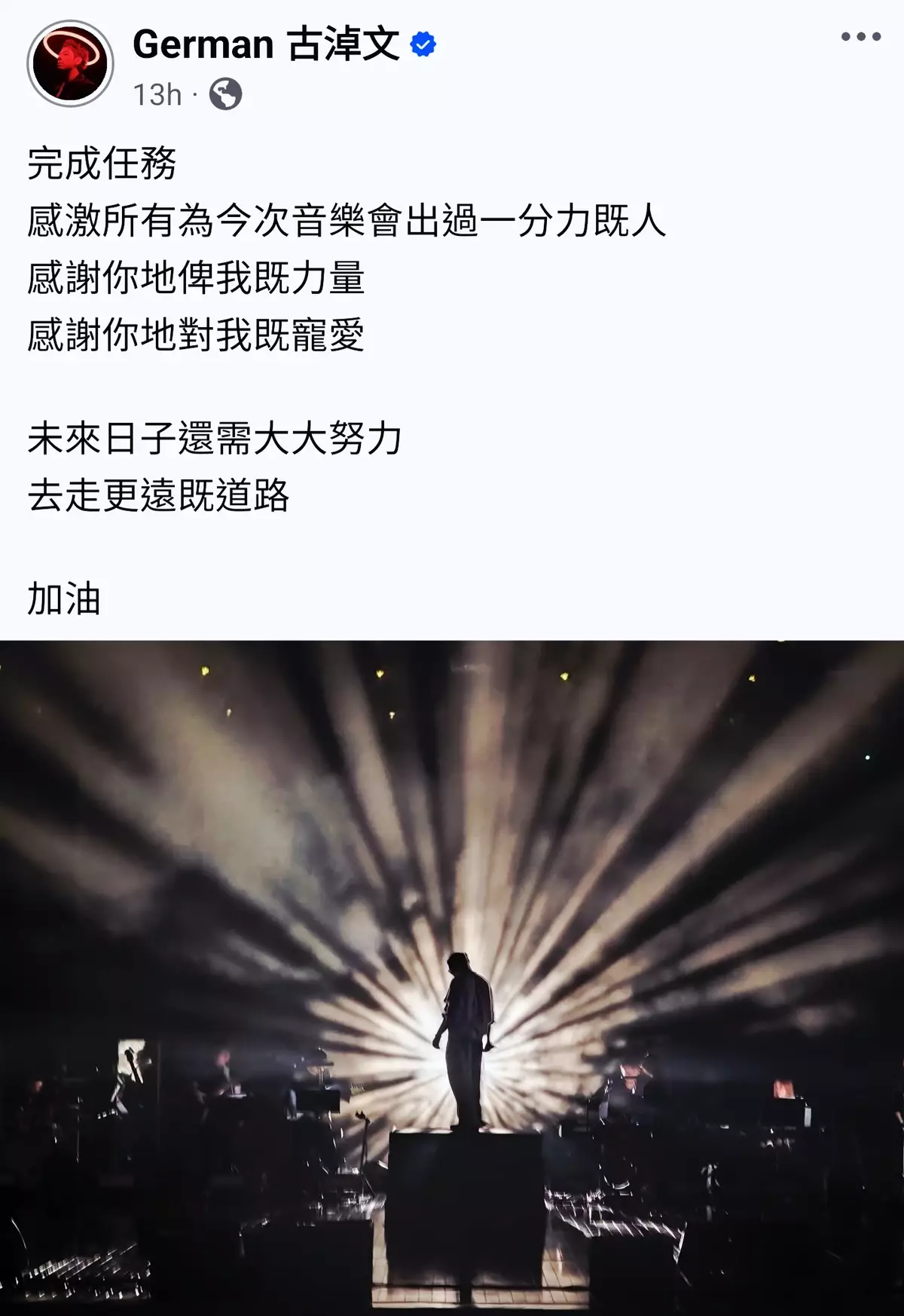Tap the public audience globe icon

pos(225,95)
